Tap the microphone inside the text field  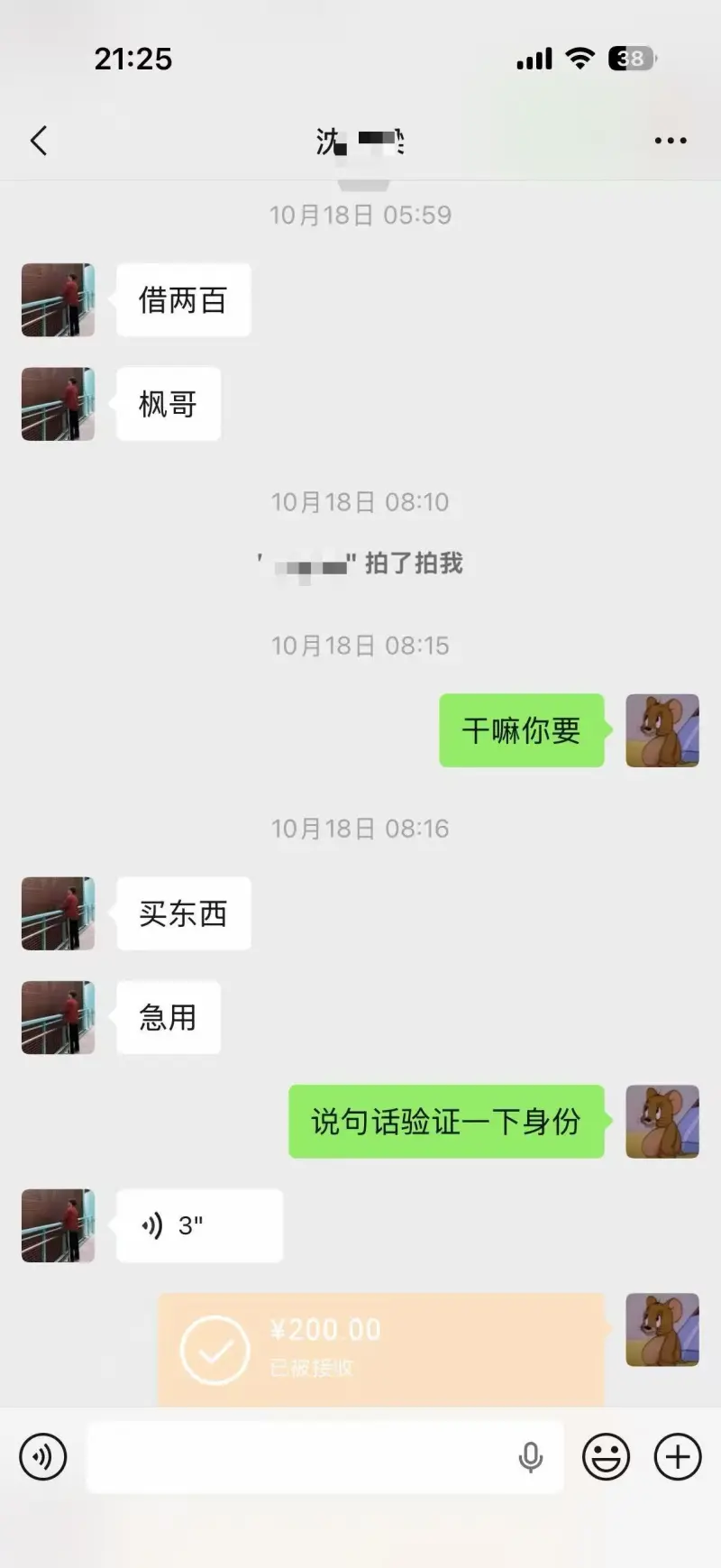click(531, 1457)
